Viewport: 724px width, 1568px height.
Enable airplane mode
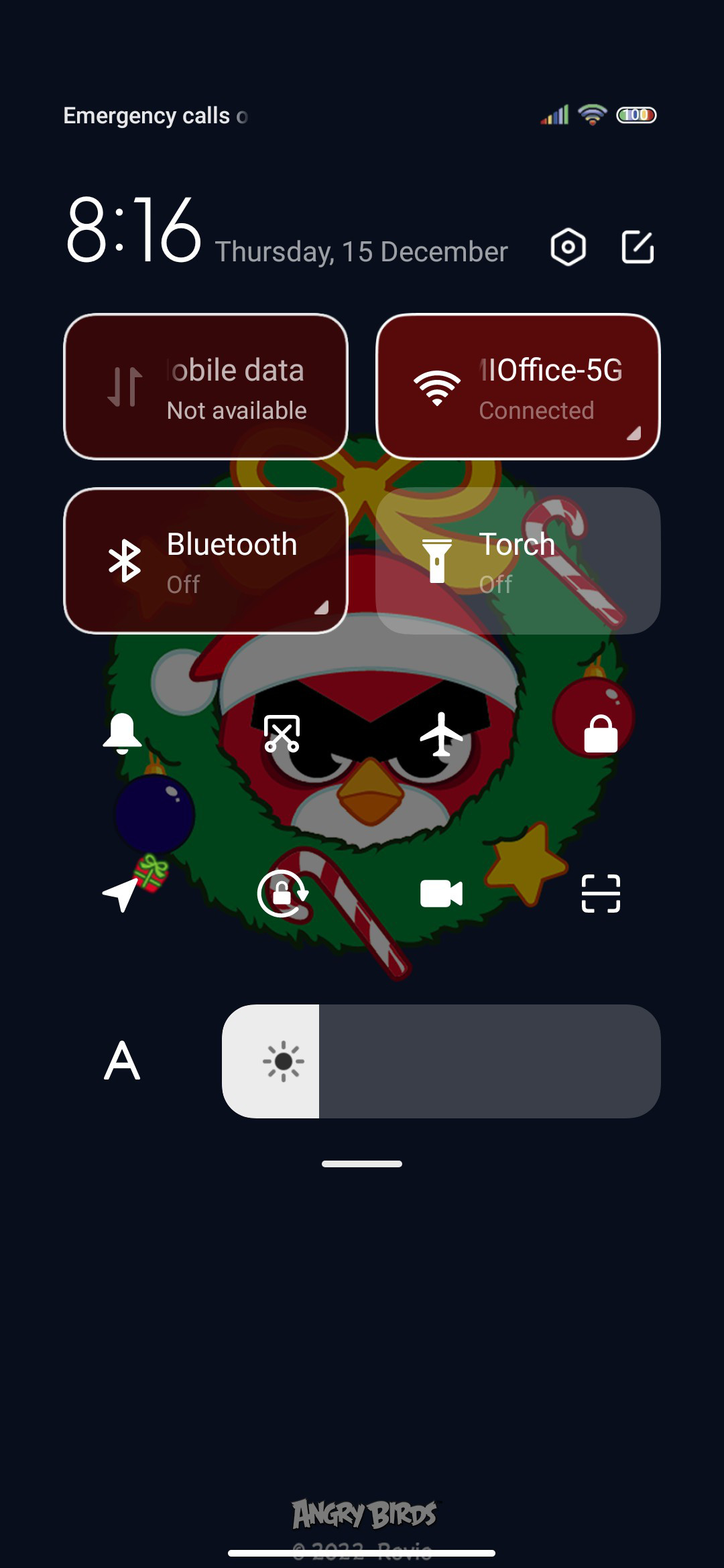441,734
